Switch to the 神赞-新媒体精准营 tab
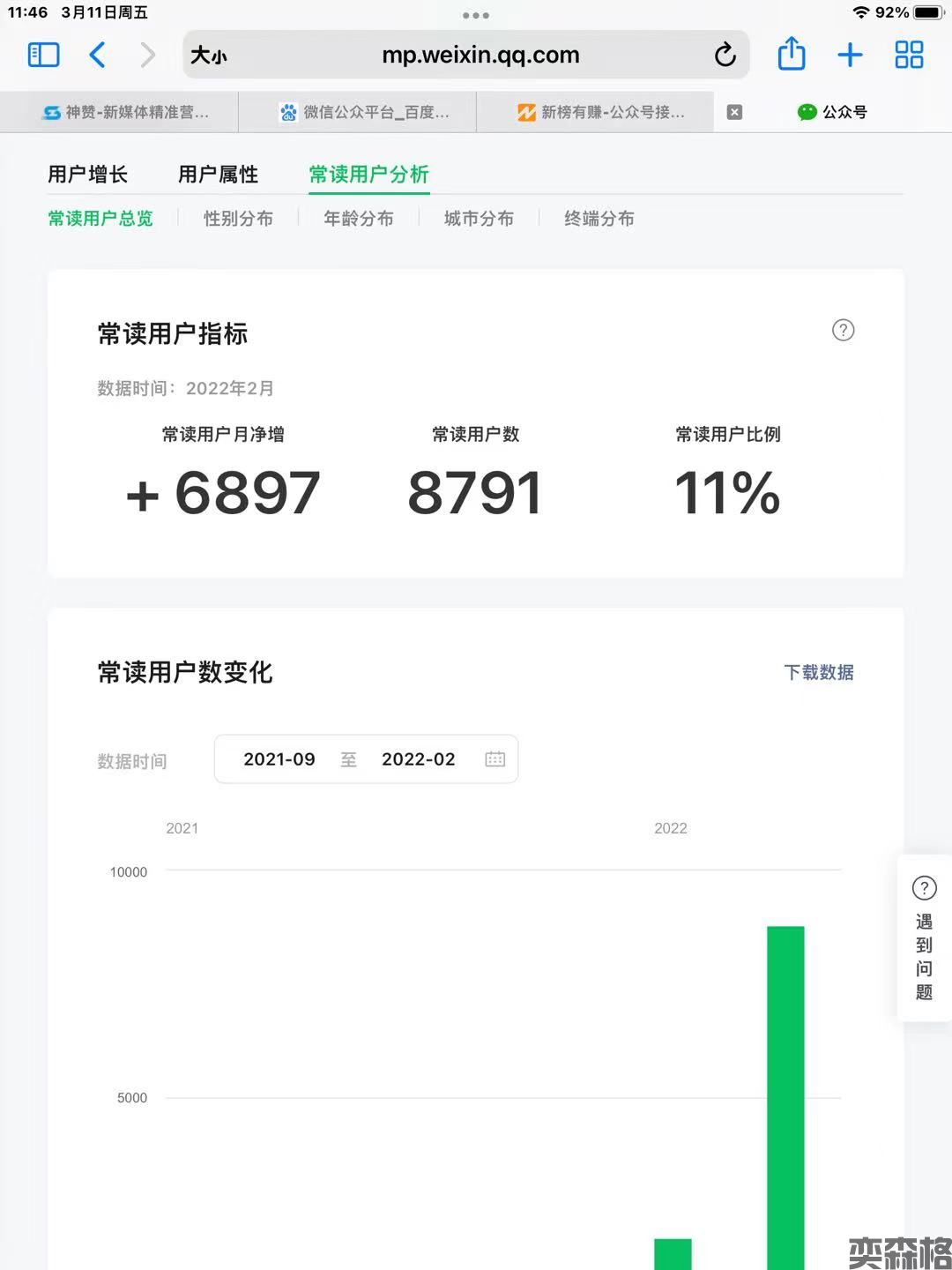This screenshot has height=1270, width=952. (126, 112)
